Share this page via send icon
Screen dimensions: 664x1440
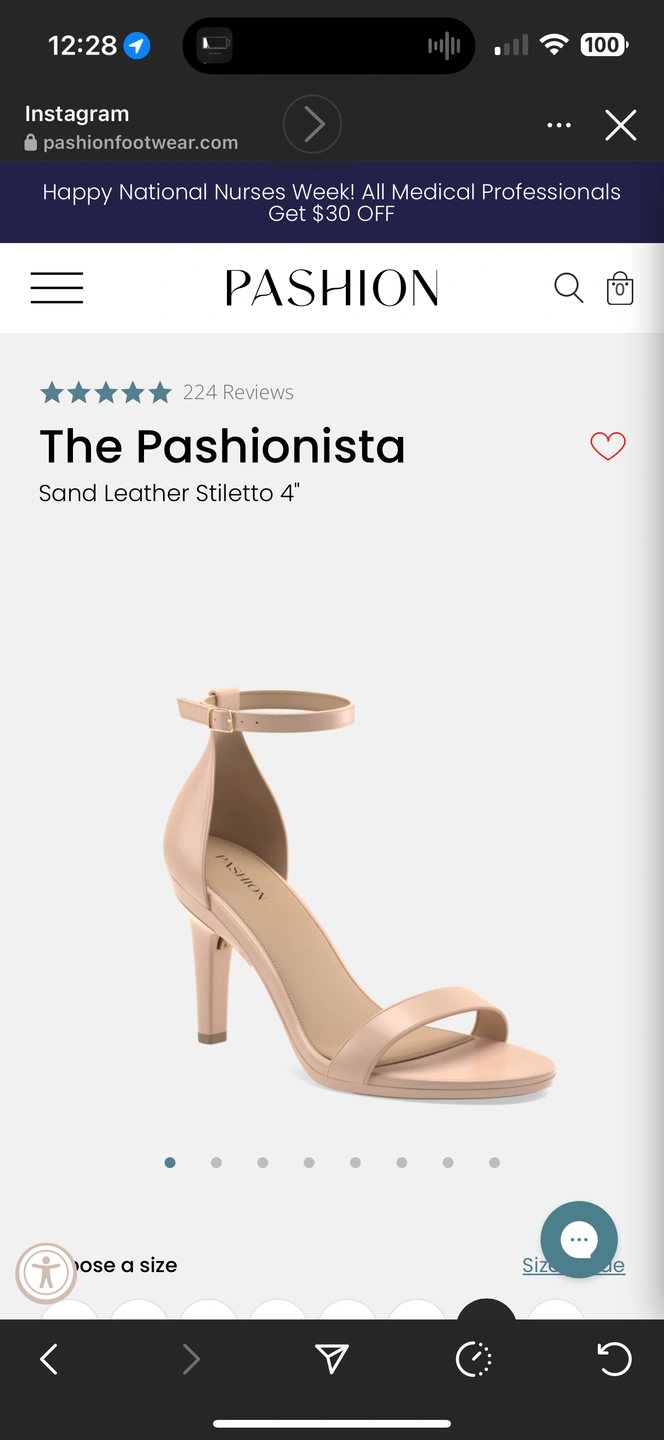tap(331, 1358)
